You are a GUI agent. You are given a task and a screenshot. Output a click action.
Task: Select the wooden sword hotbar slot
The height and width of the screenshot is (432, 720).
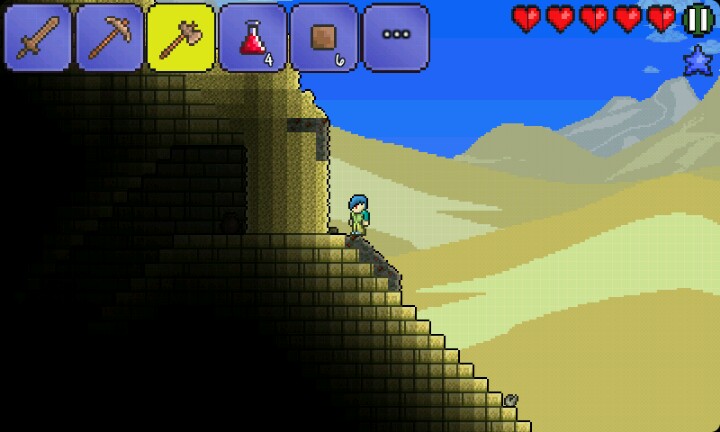pyautogui.click(x=38, y=37)
